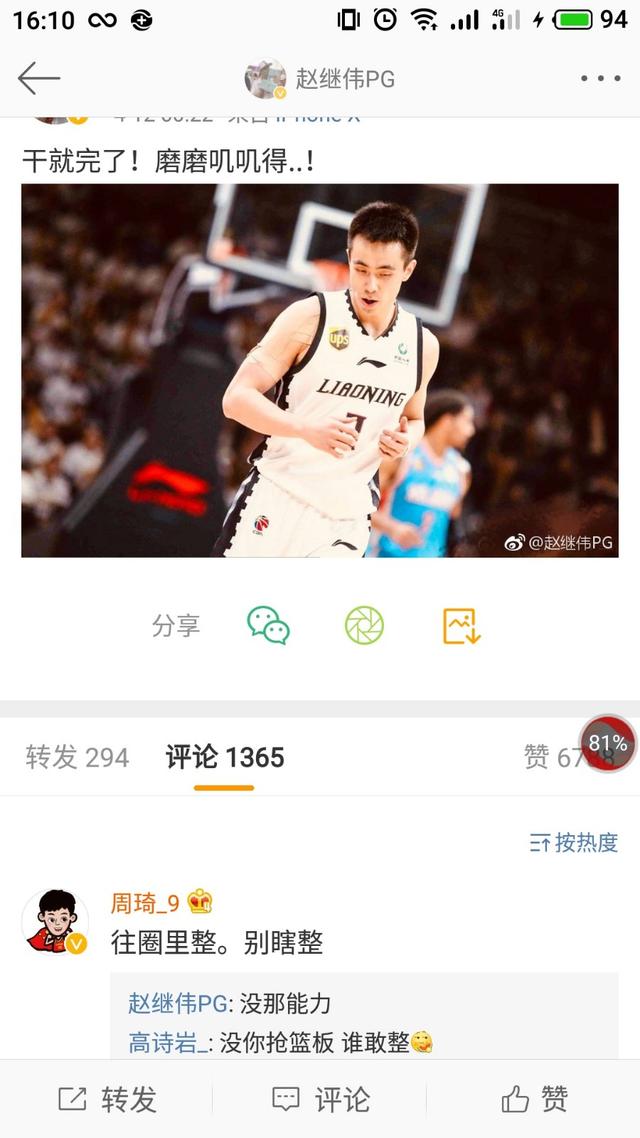The image size is (640, 1138).
Task: Open the basketball player post photo
Action: click(320, 370)
